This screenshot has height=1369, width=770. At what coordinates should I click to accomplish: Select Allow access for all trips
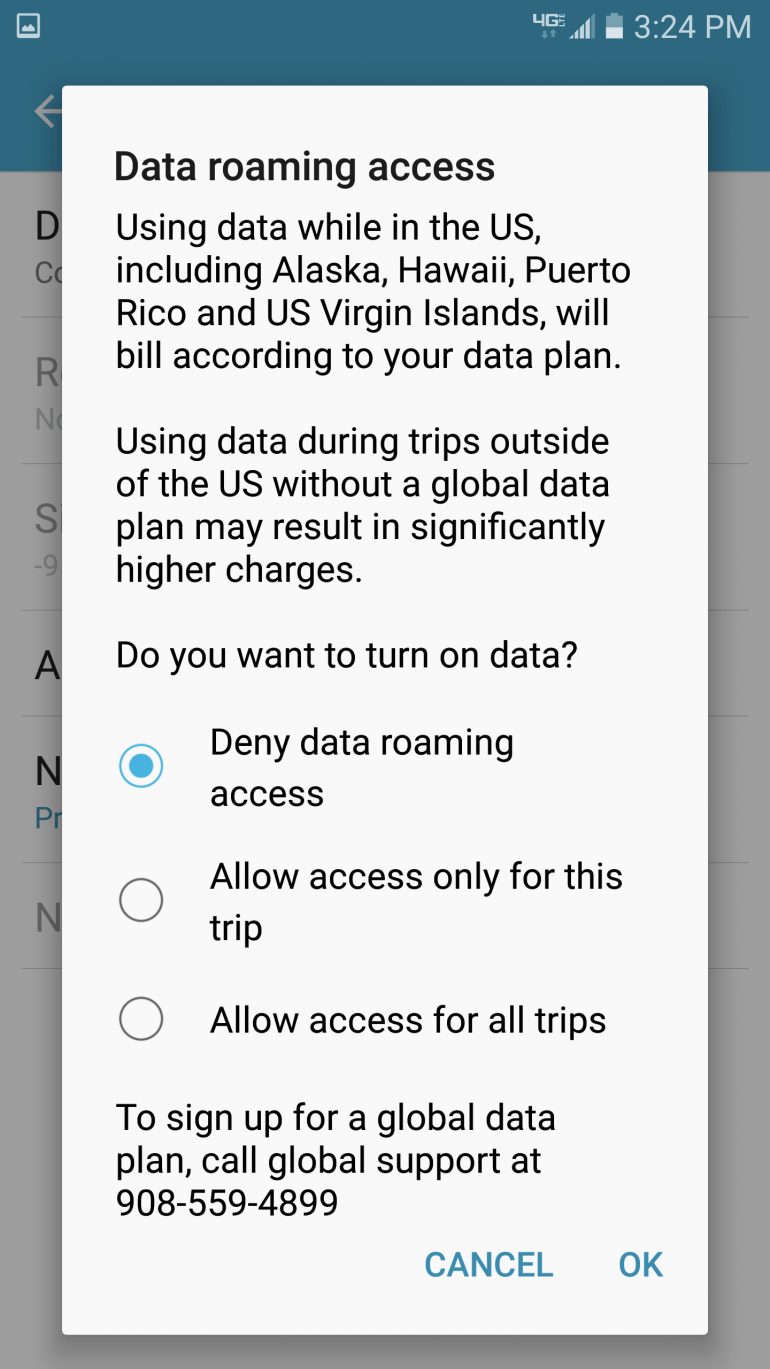(141, 1020)
